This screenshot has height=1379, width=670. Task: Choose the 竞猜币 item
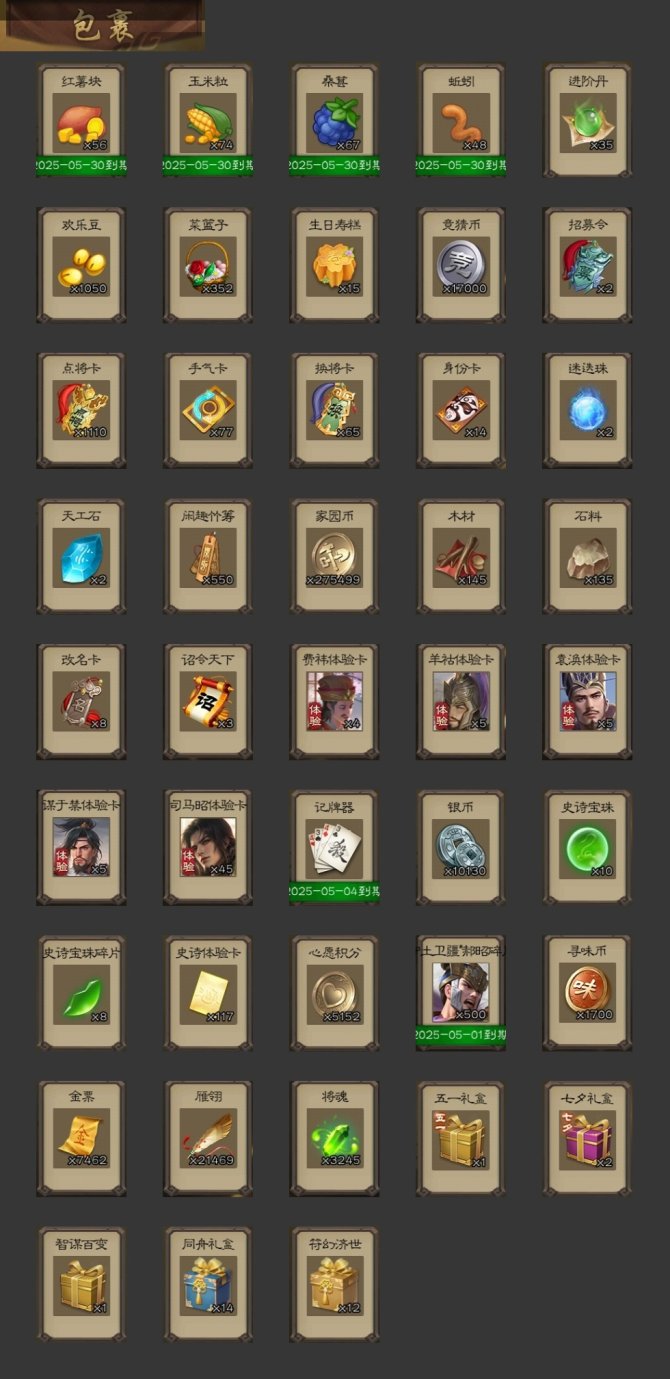click(461, 267)
